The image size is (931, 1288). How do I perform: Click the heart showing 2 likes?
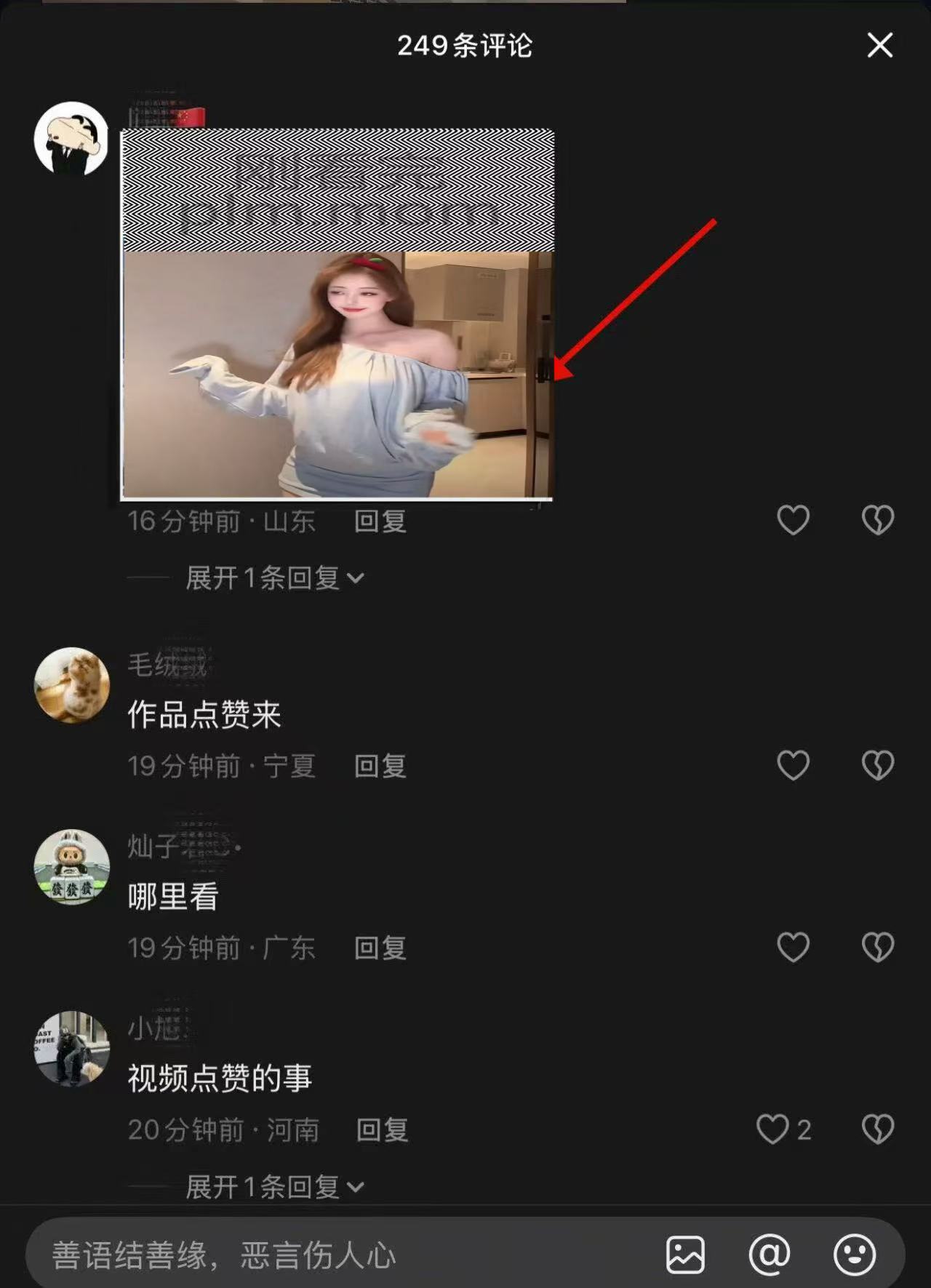[772, 1129]
